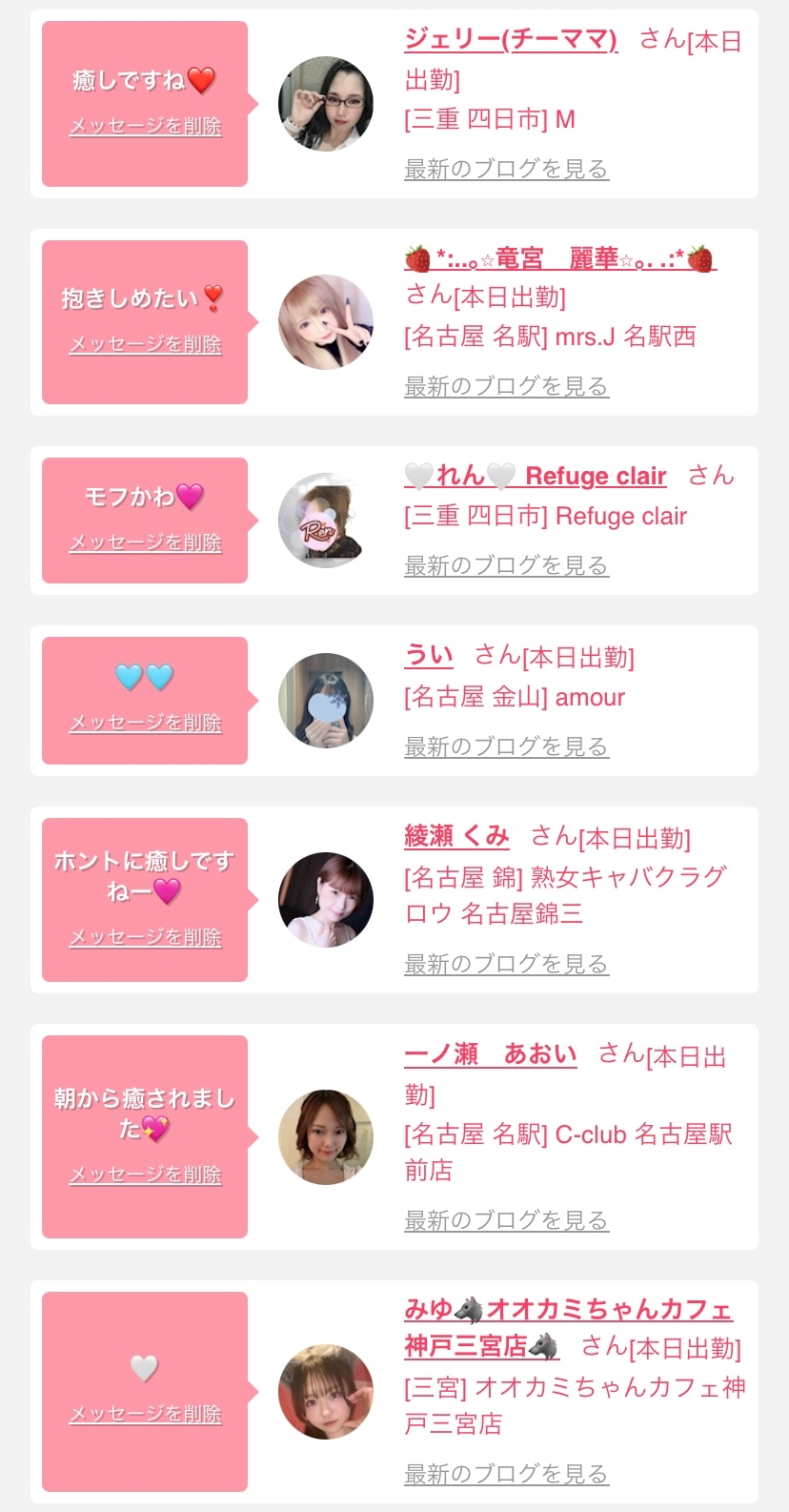The height and width of the screenshot is (1512, 789).
Task: Delete the blue hearts message
Action: (145, 724)
